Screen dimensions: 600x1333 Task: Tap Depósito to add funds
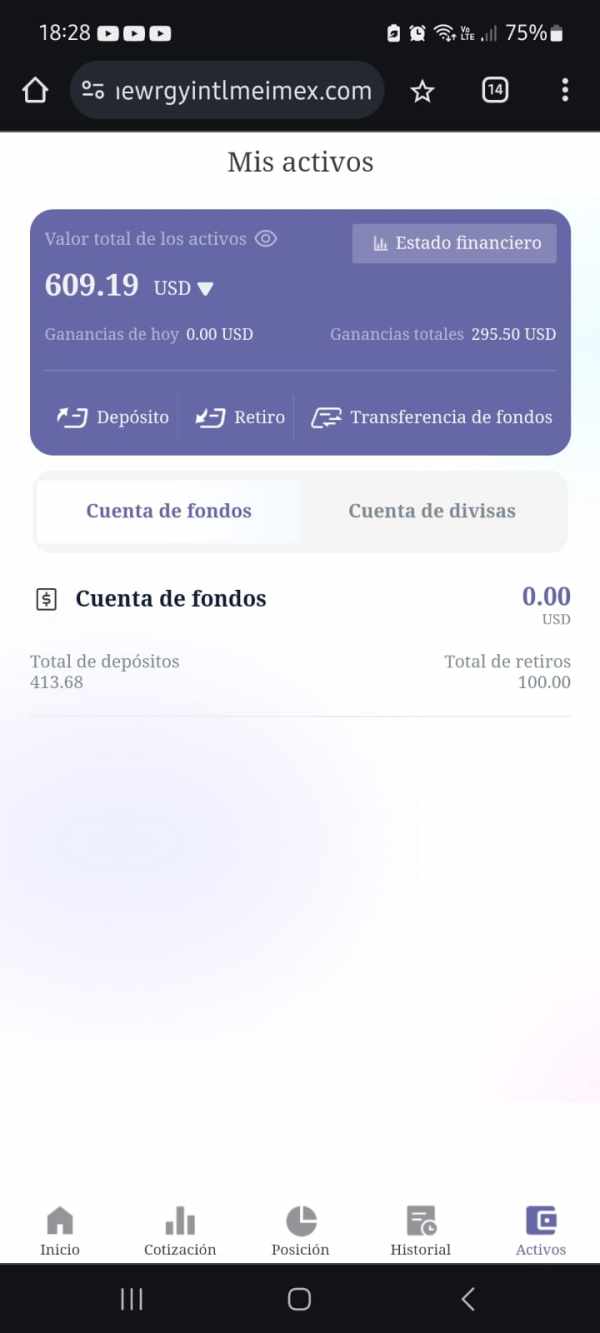112,418
